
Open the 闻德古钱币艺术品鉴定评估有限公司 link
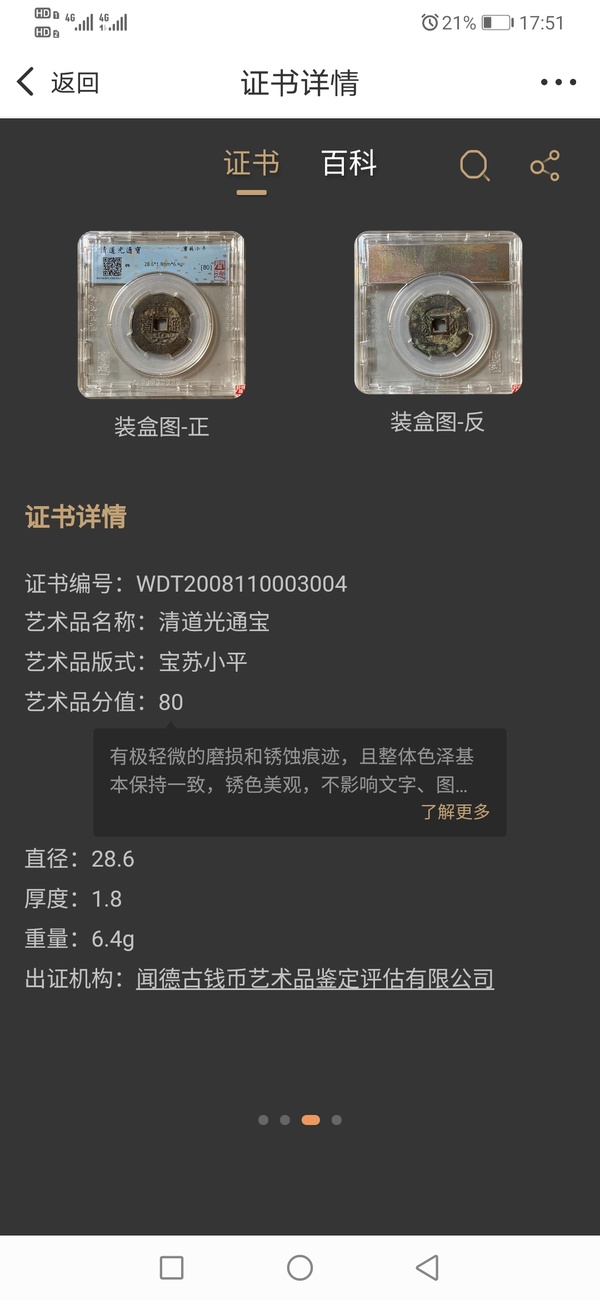coord(315,979)
